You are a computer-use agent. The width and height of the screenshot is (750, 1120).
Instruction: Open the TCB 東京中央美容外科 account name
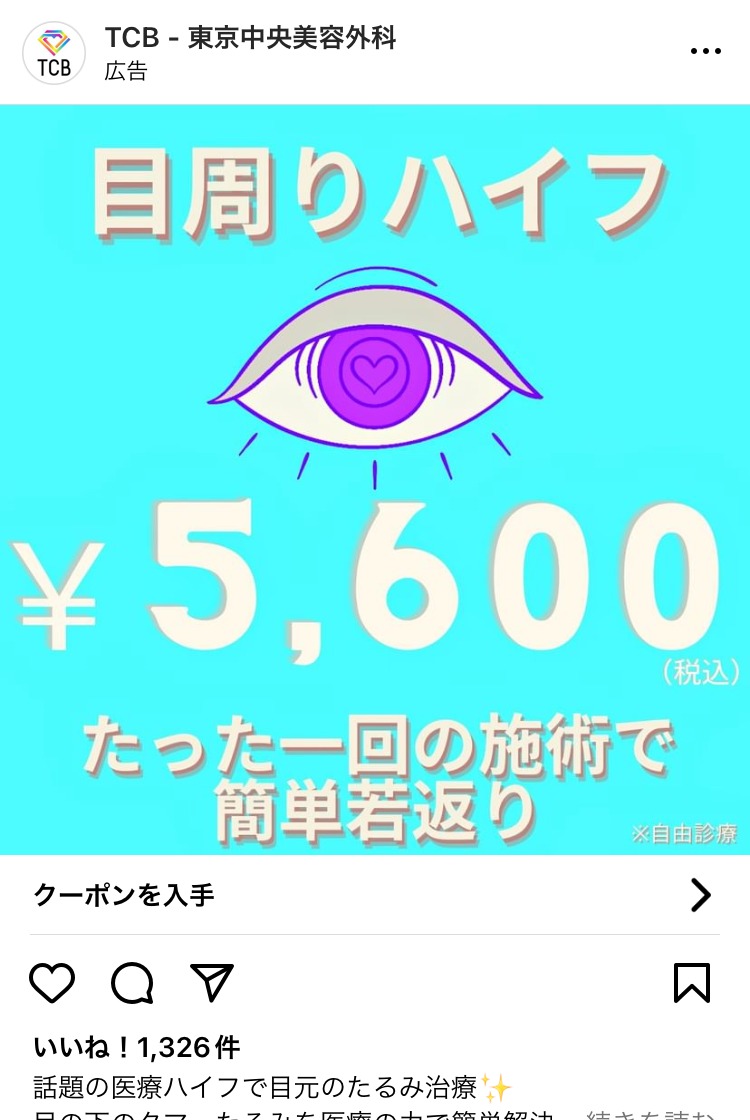pos(250,38)
